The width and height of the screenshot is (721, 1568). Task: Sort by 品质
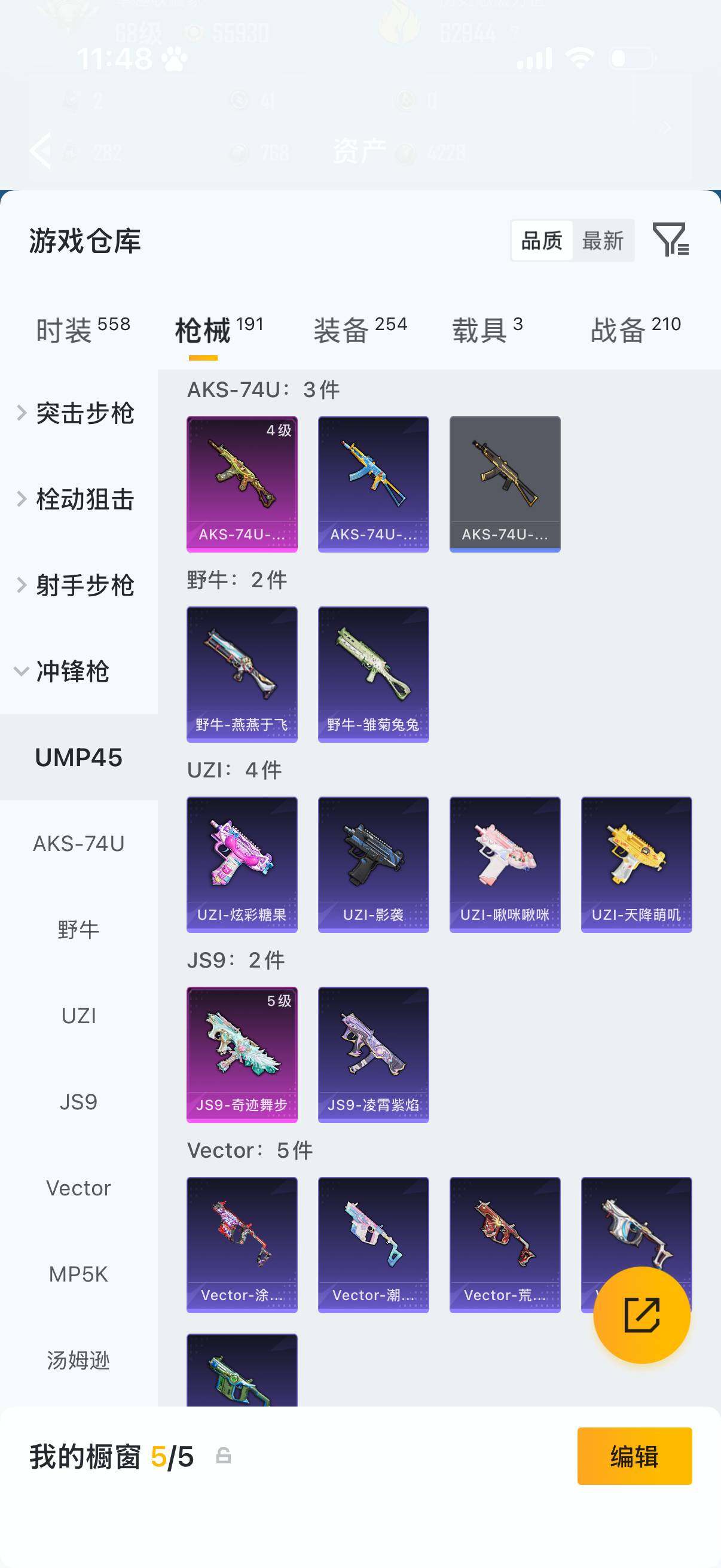[x=542, y=240]
